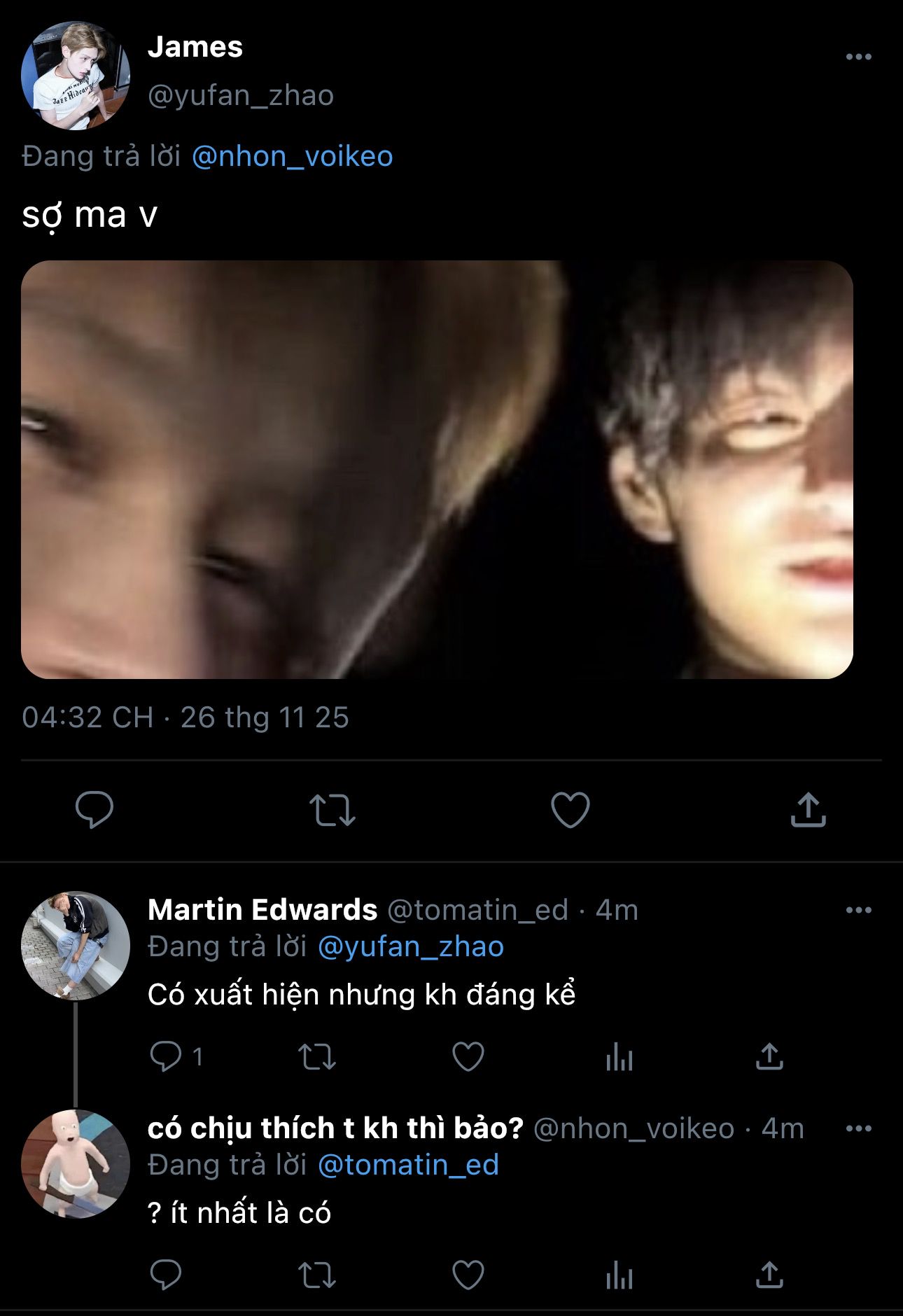The height and width of the screenshot is (1316, 903).
Task: View the attached photo in James's tweet
Action: coord(437,469)
